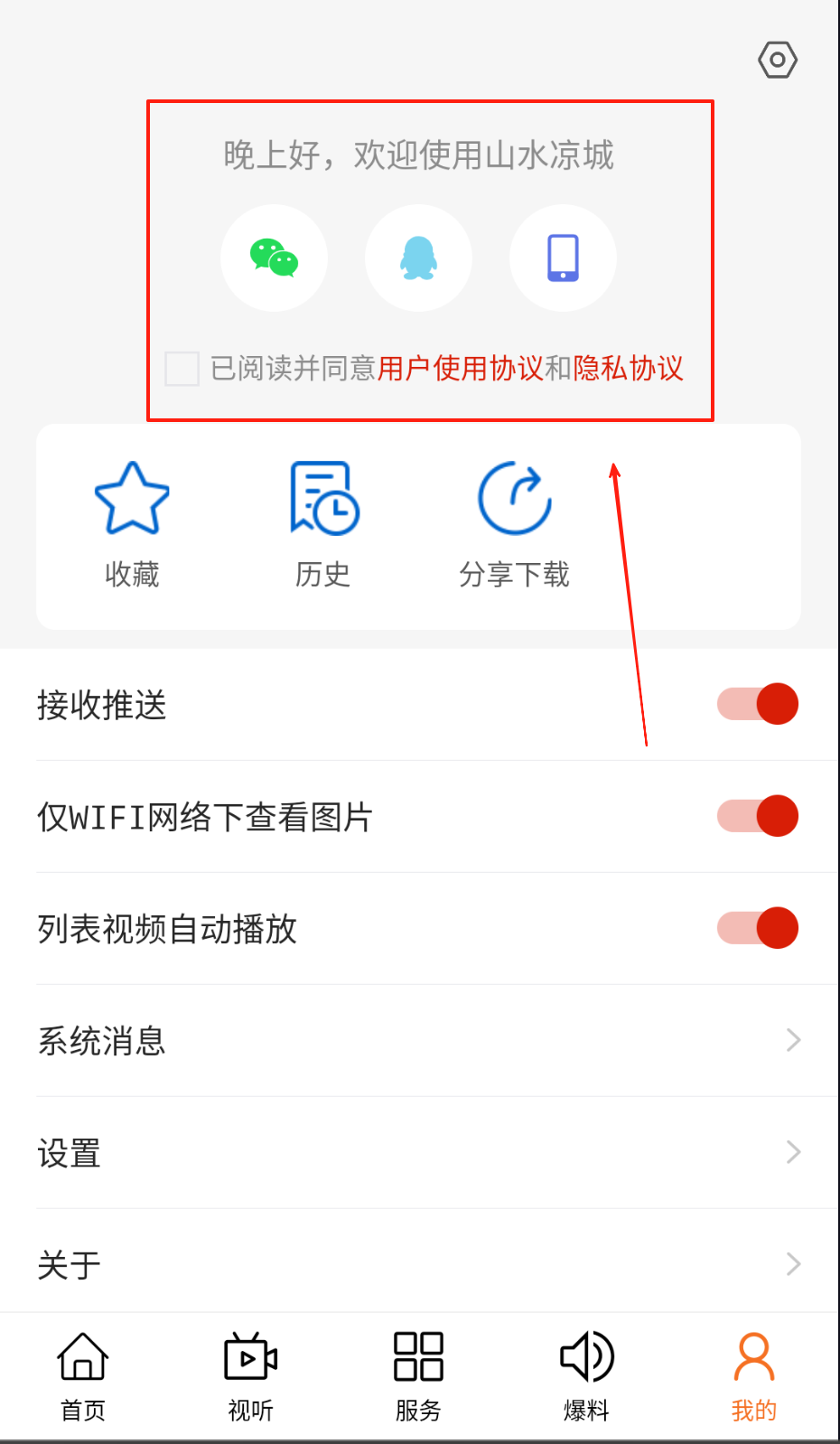Disable 仅WIFI网络下查看图片 switch

(x=758, y=816)
